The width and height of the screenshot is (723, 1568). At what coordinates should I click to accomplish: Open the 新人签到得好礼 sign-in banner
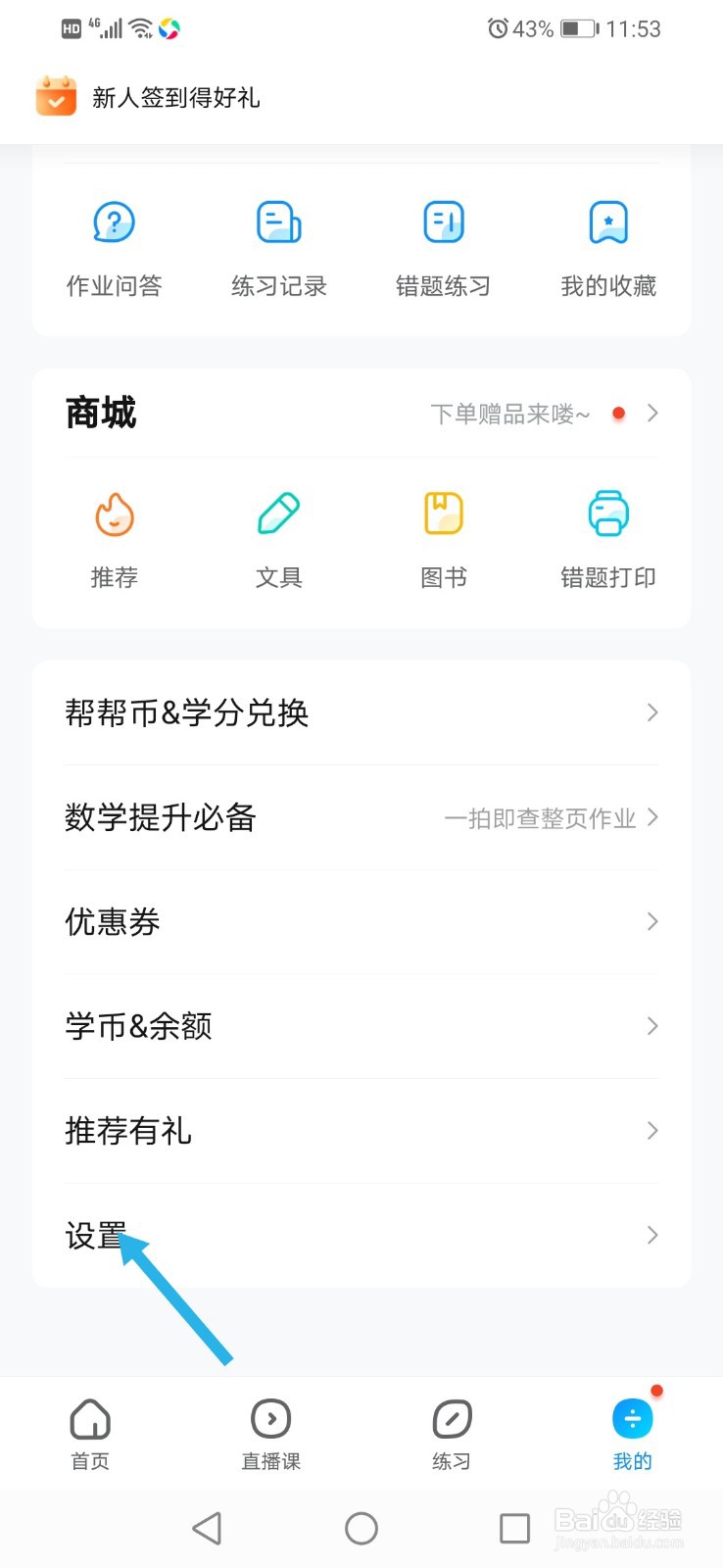(x=148, y=97)
